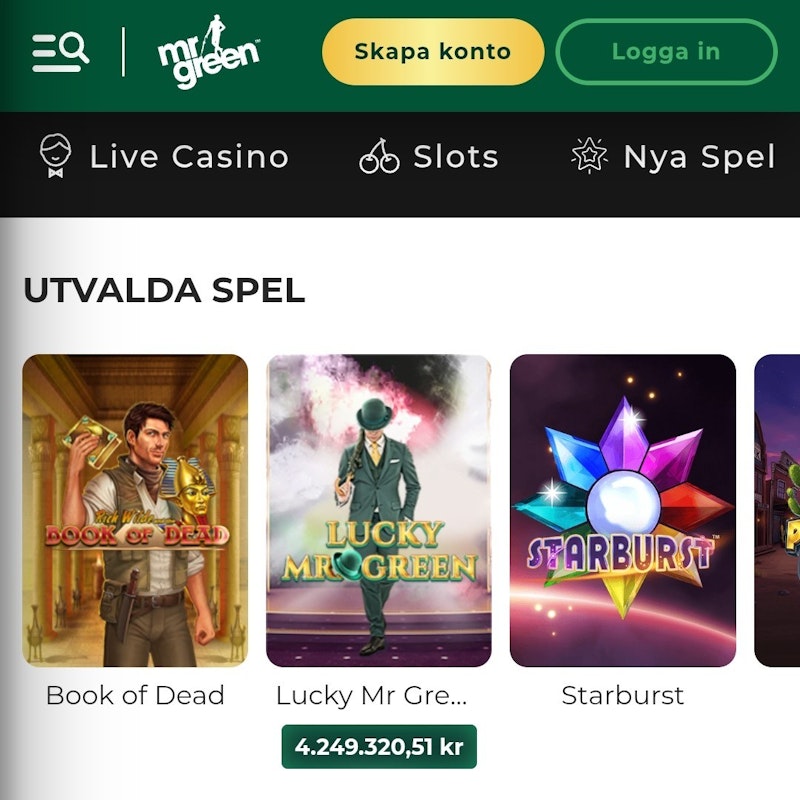This screenshot has height=800, width=800.
Task: Select the Logga in button
Action: pos(666,51)
